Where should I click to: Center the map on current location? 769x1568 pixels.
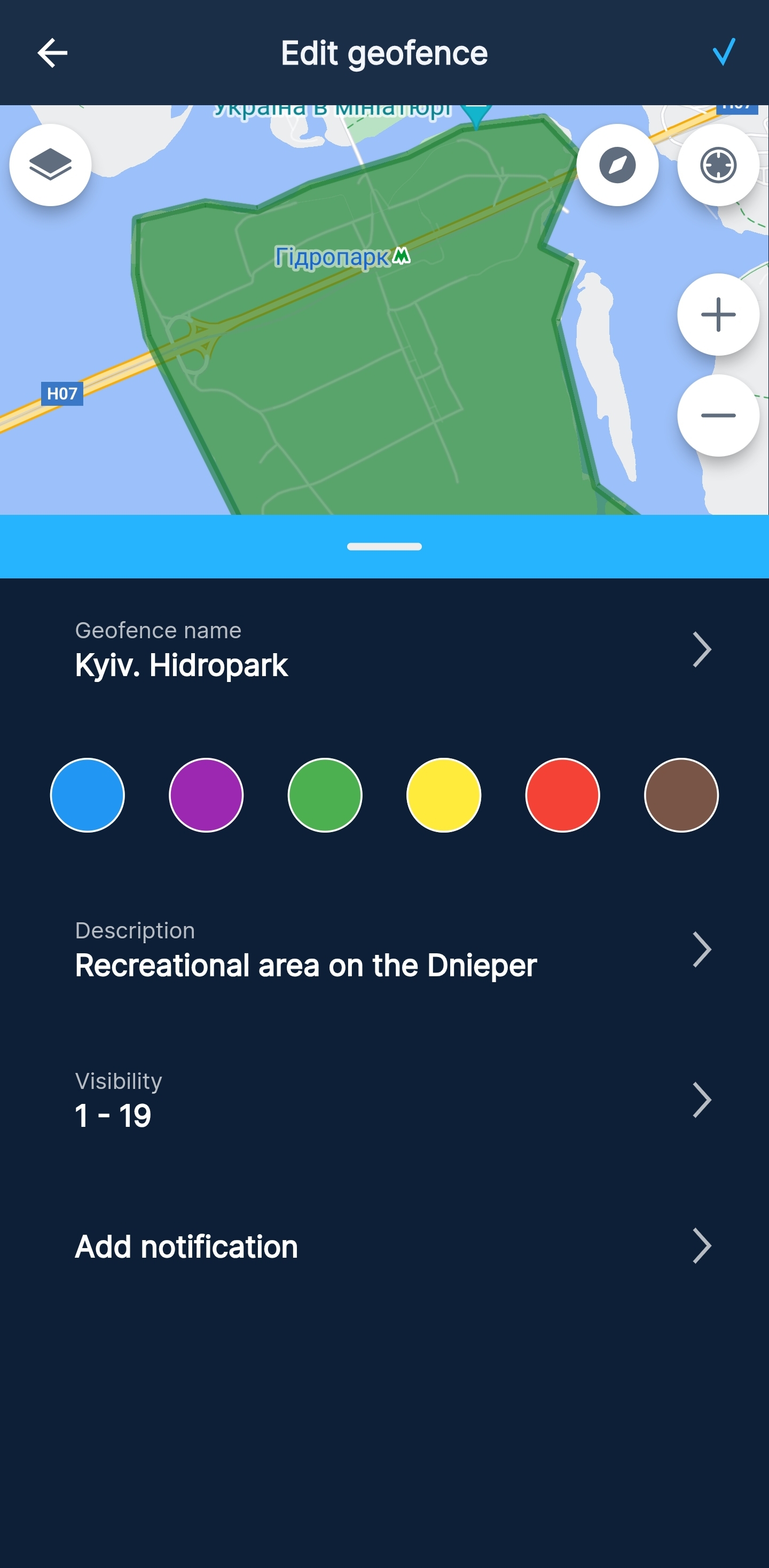click(x=718, y=166)
